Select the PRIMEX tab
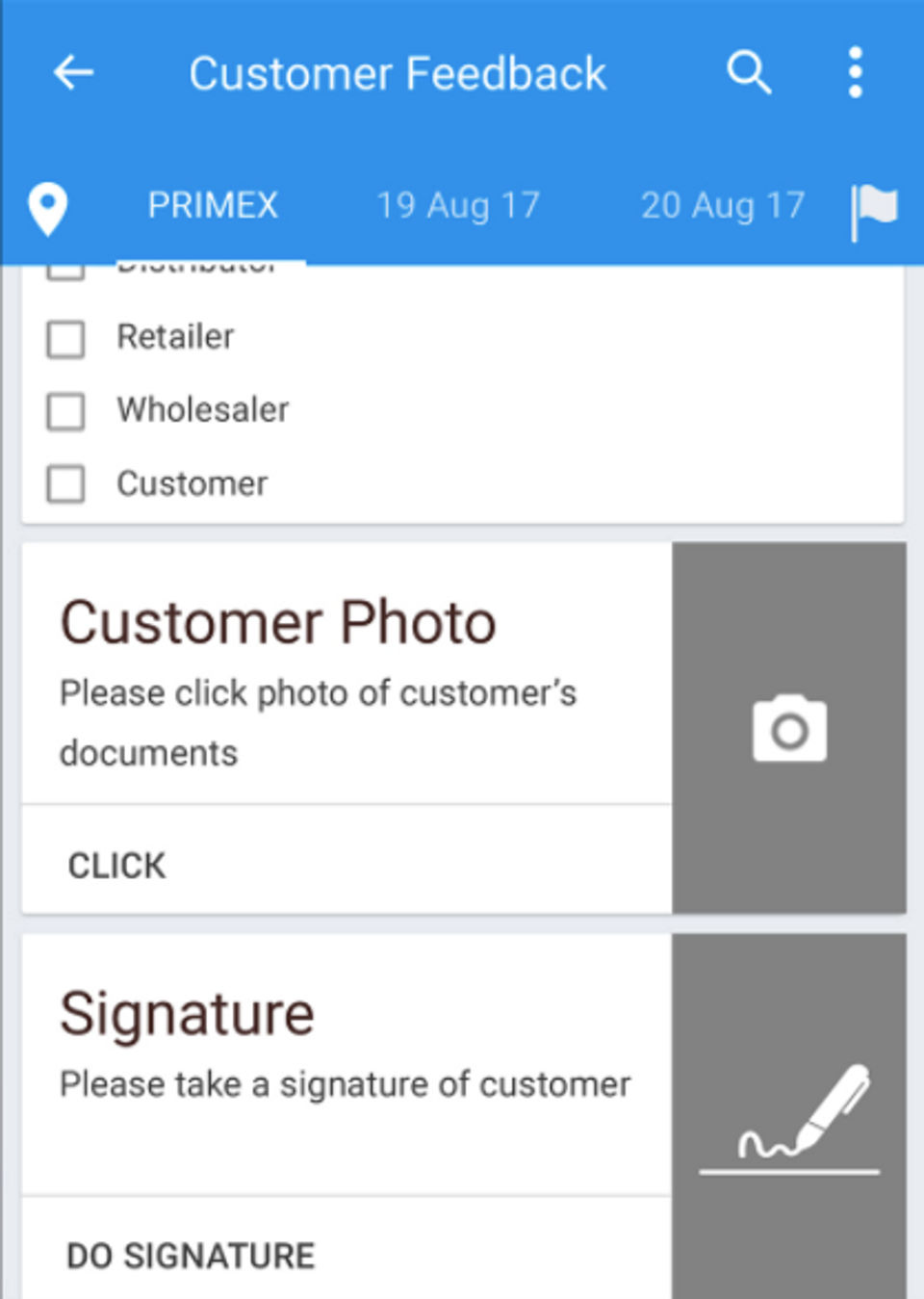Image resolution: width=924 pixels, height=1299 pixels. coord(213,206)
